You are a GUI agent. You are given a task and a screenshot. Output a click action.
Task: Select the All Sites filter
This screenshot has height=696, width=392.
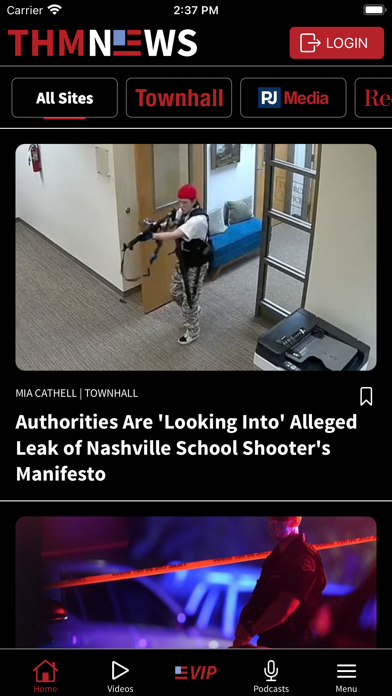click(64, 98)
